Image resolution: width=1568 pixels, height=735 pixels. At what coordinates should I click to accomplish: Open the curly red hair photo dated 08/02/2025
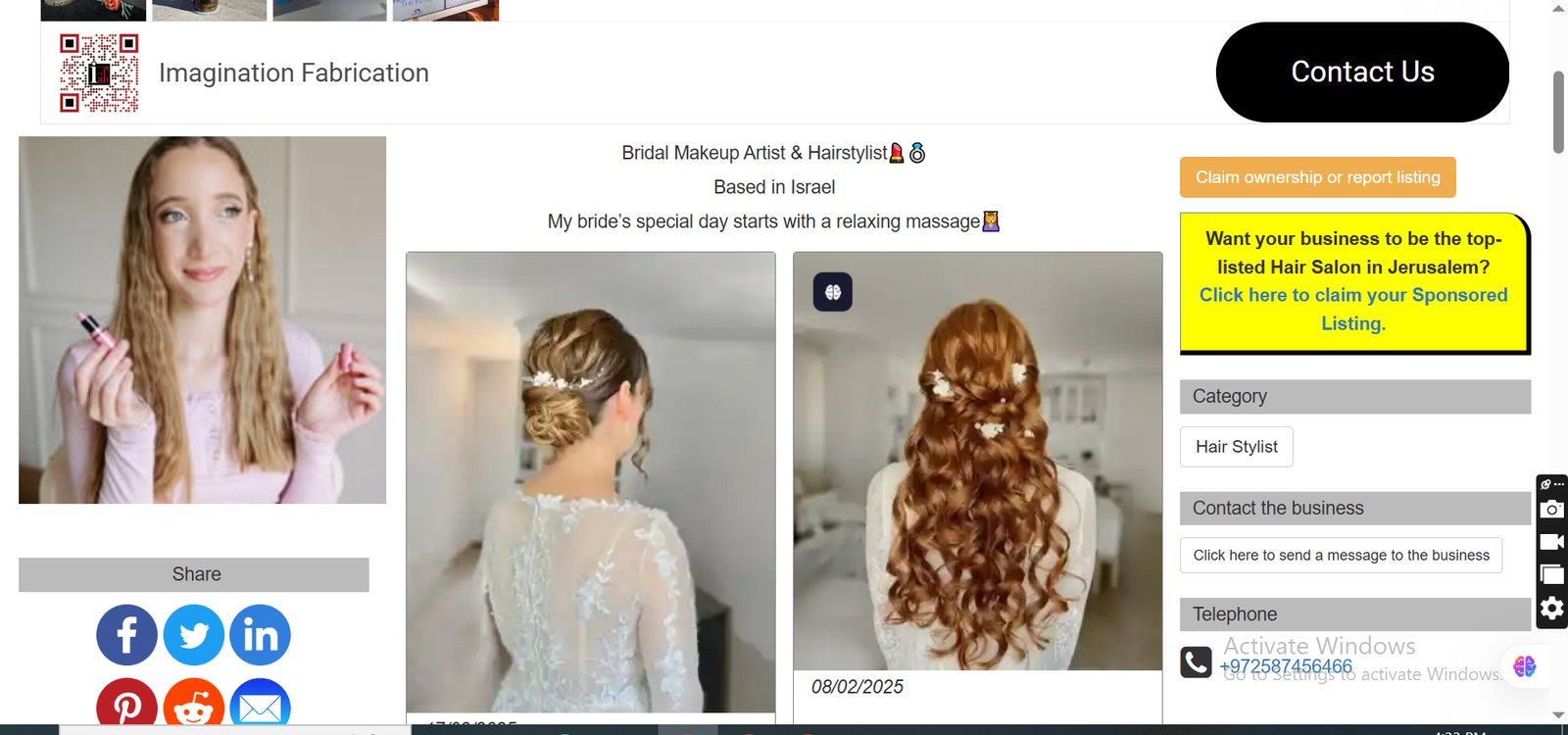pyautogui.click(x=977, y=462)
